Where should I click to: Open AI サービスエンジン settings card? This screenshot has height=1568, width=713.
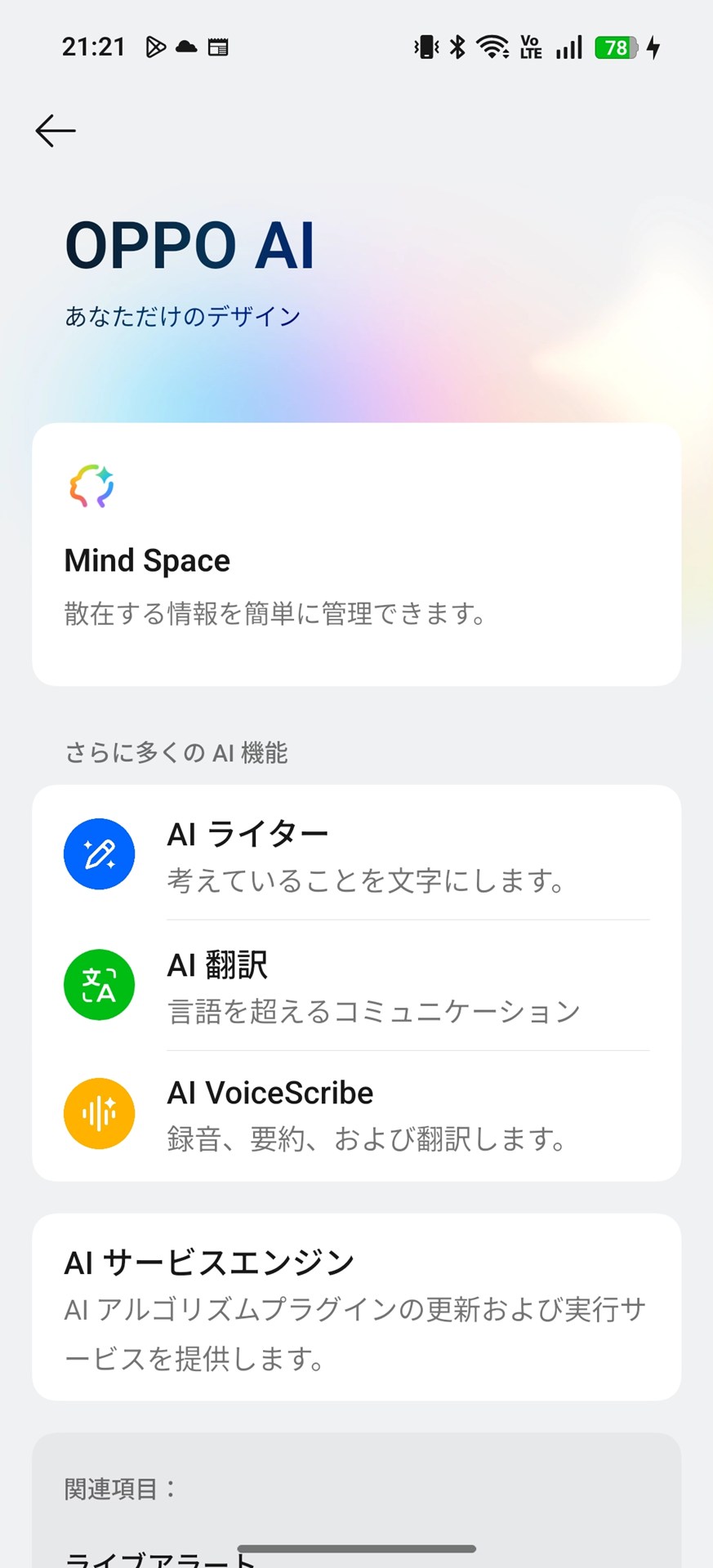point(356,1307)
